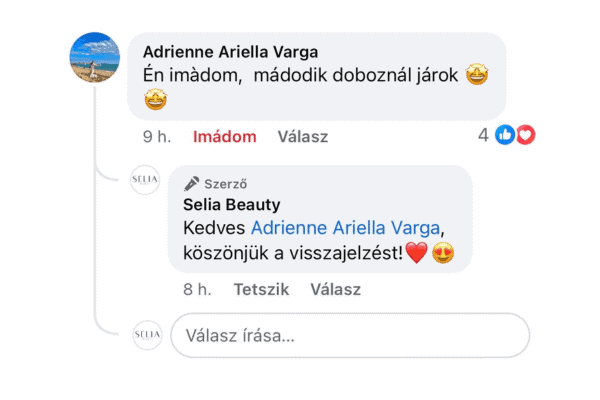The image size is (600, 400).
Task: Tap Imádom reaction under Adrienne's comment
Action: click(225, 136)
